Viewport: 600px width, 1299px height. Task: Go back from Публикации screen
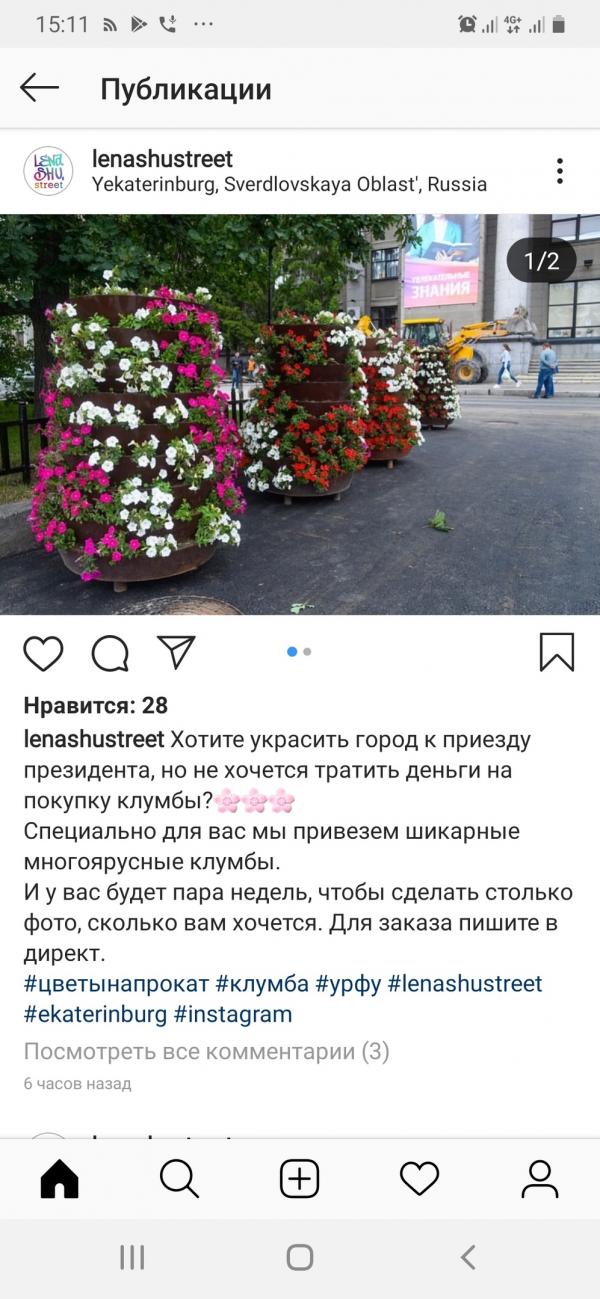[40, 89]
